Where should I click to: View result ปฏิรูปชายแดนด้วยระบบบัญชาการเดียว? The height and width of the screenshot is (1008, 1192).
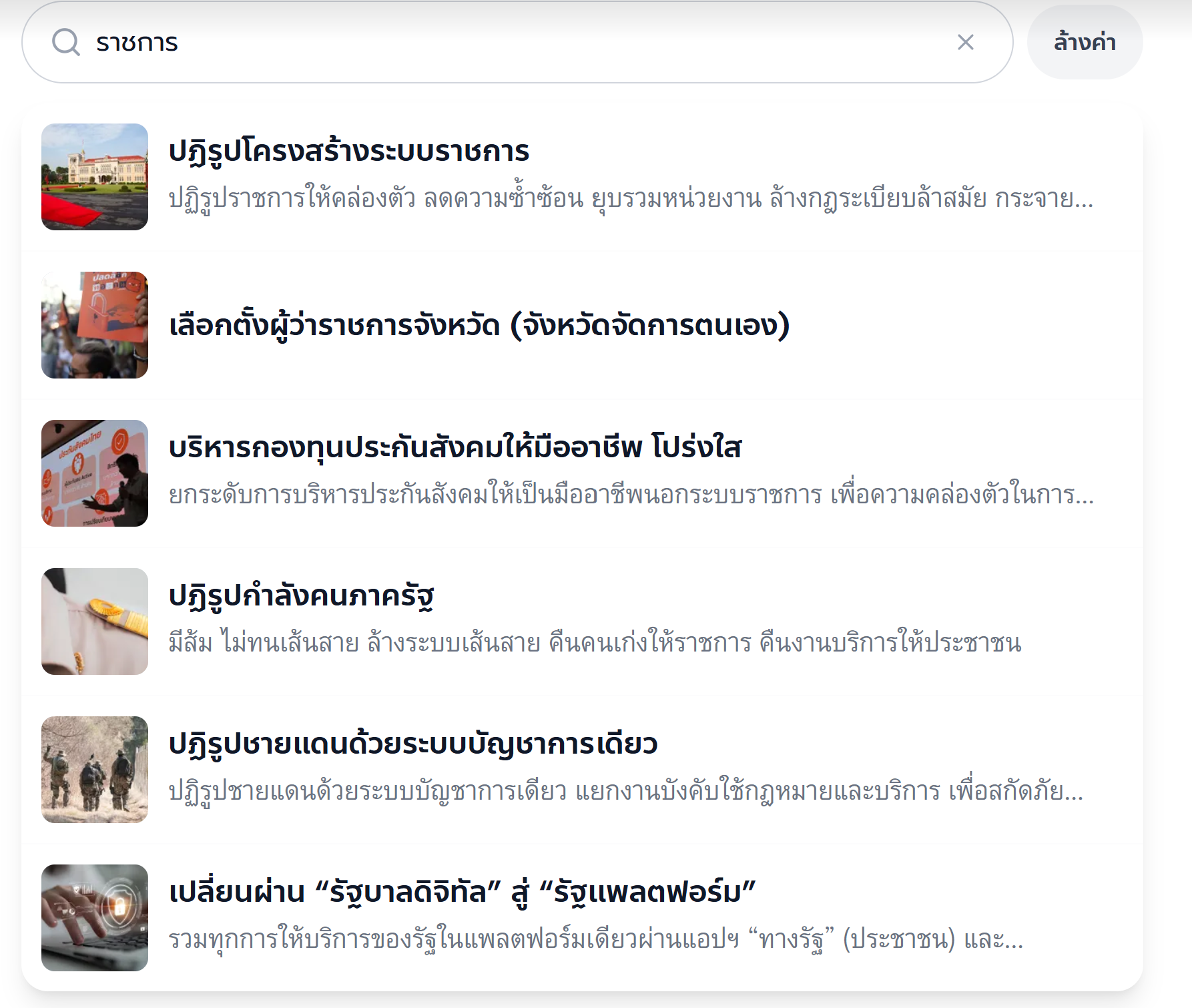tap(412, 744)
